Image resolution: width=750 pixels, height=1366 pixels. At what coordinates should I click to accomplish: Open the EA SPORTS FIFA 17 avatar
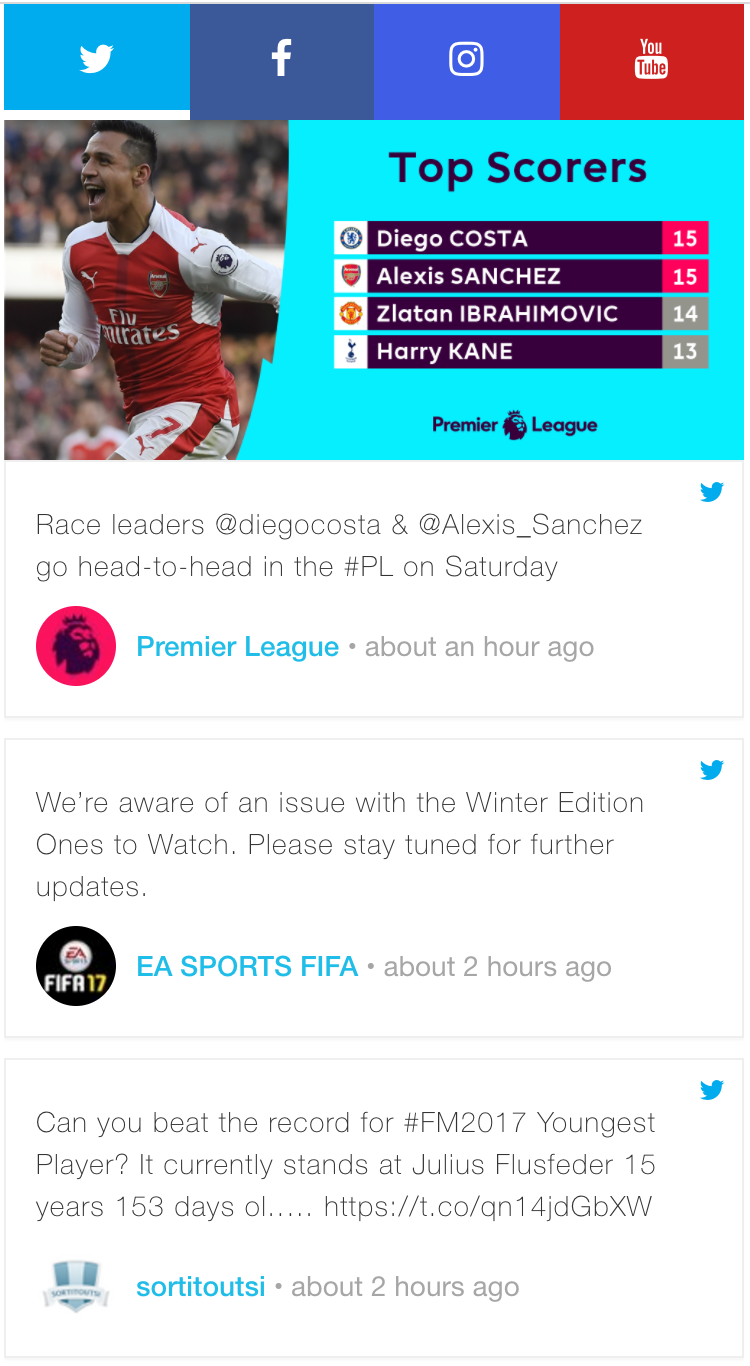click(76, 966)
